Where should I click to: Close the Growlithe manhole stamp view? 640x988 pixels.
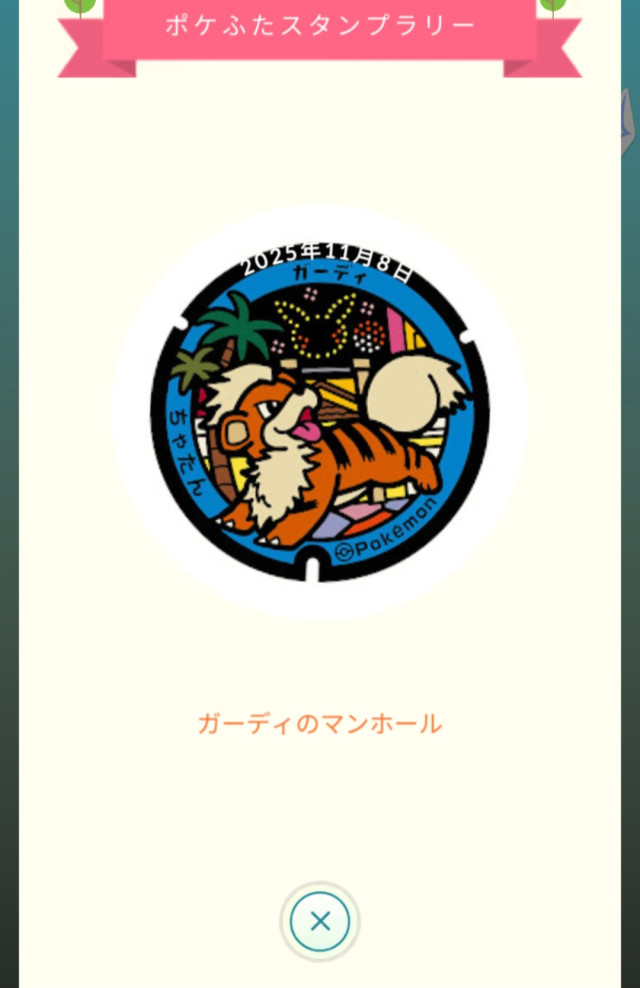click(320, 921)
